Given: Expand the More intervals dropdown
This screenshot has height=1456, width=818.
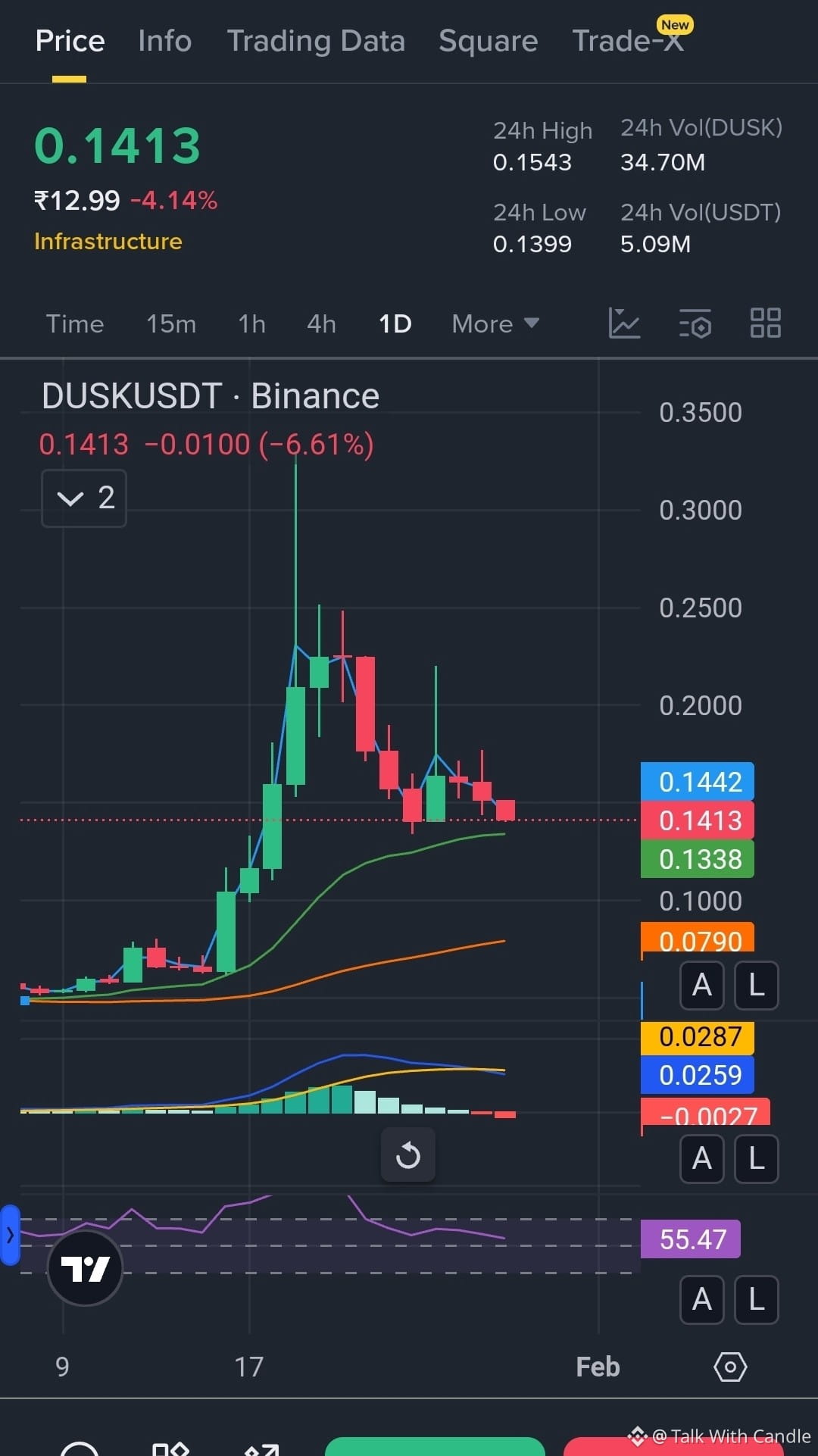Looking at the screenshot, I should click(495, 323).
